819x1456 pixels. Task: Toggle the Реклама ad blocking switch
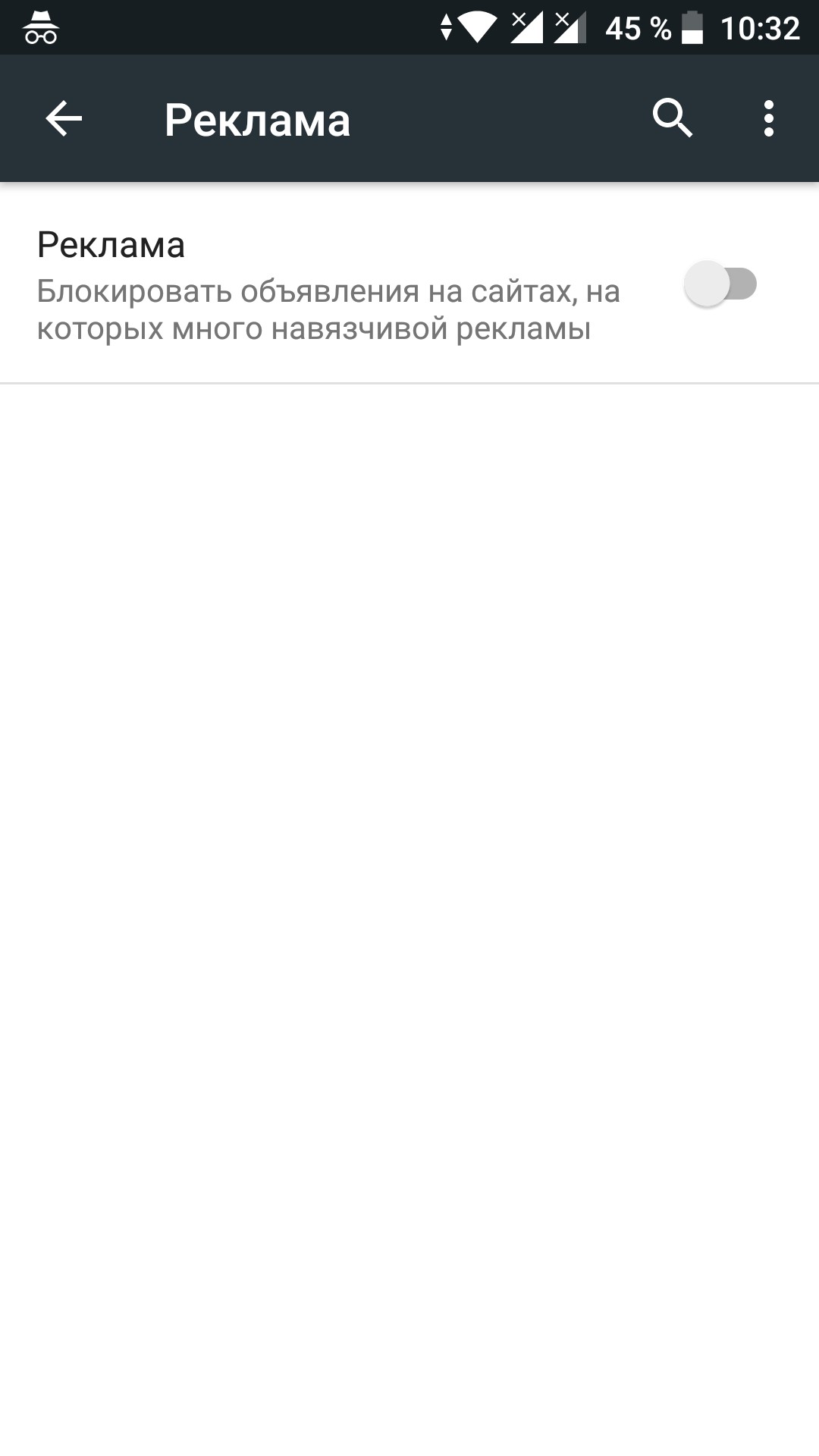pyautogui.click(x=720, y=284)
